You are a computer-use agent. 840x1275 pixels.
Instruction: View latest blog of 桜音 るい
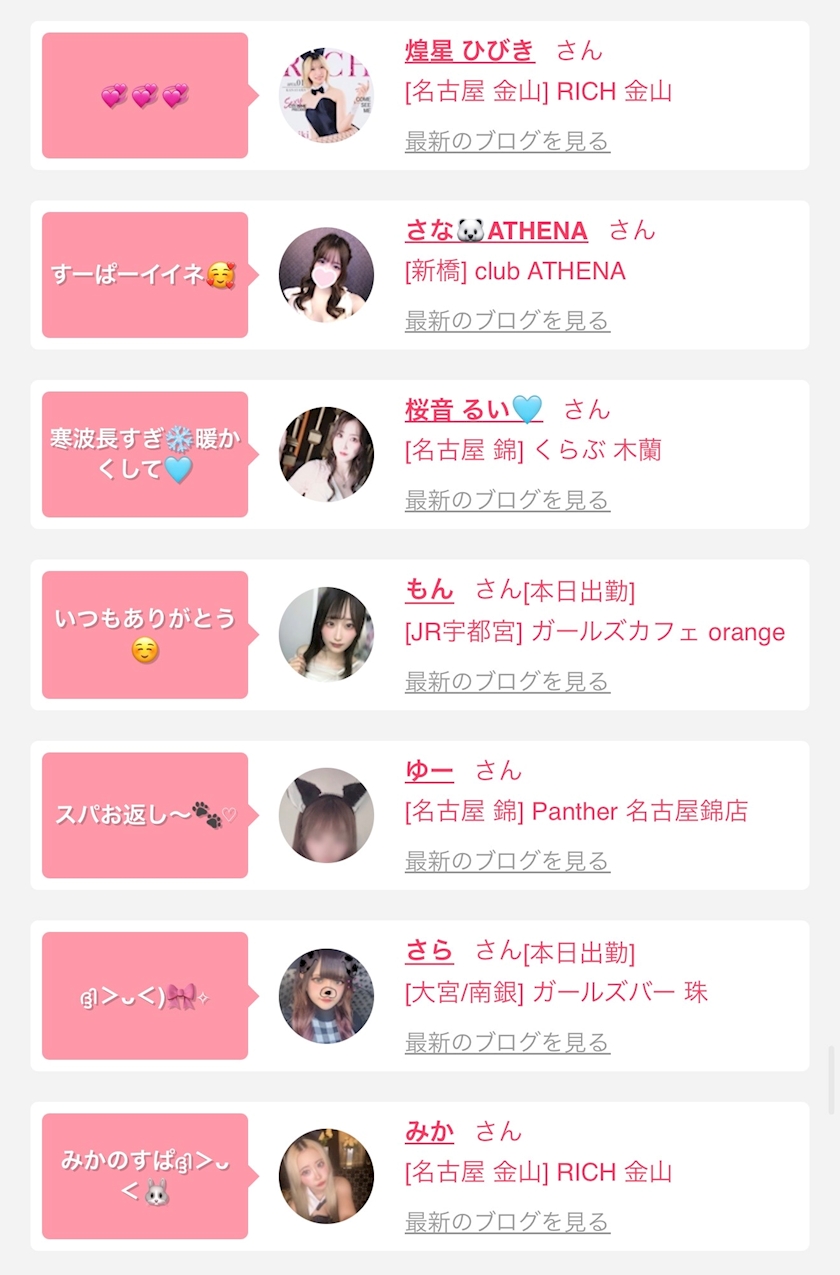click(507, 500)
